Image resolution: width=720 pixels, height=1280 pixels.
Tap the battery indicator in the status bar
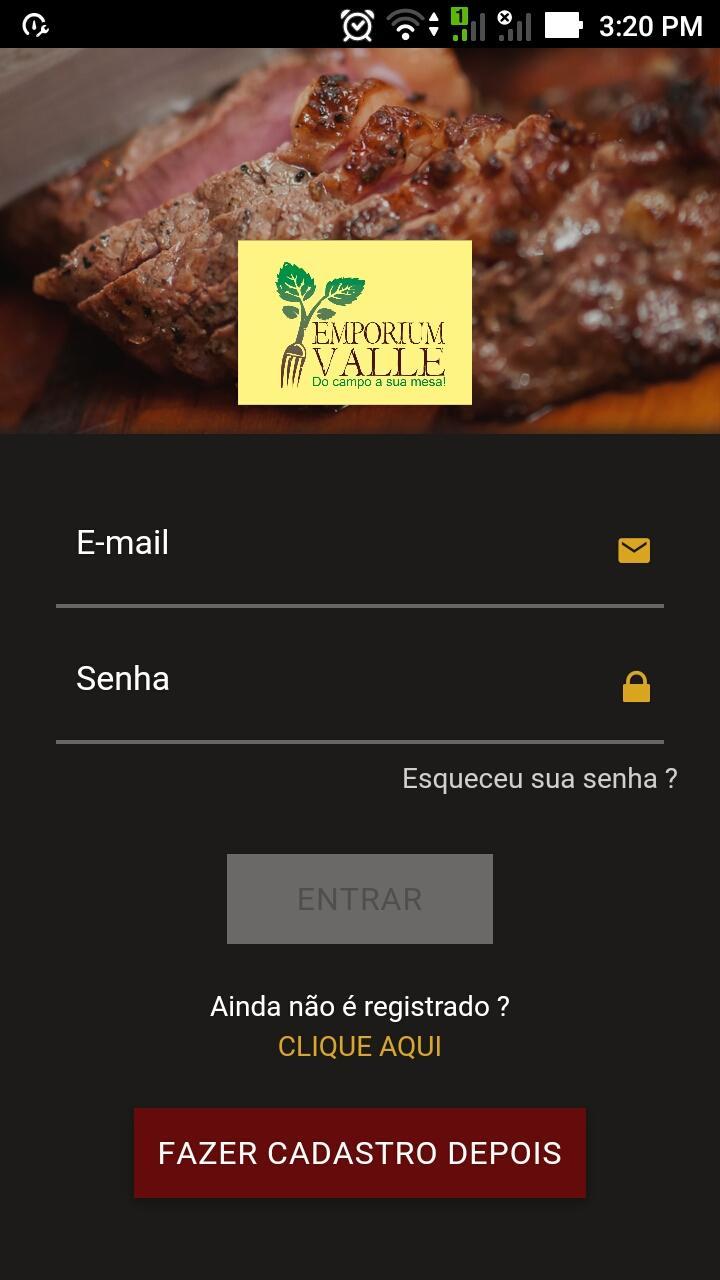(x=561, y=25)
